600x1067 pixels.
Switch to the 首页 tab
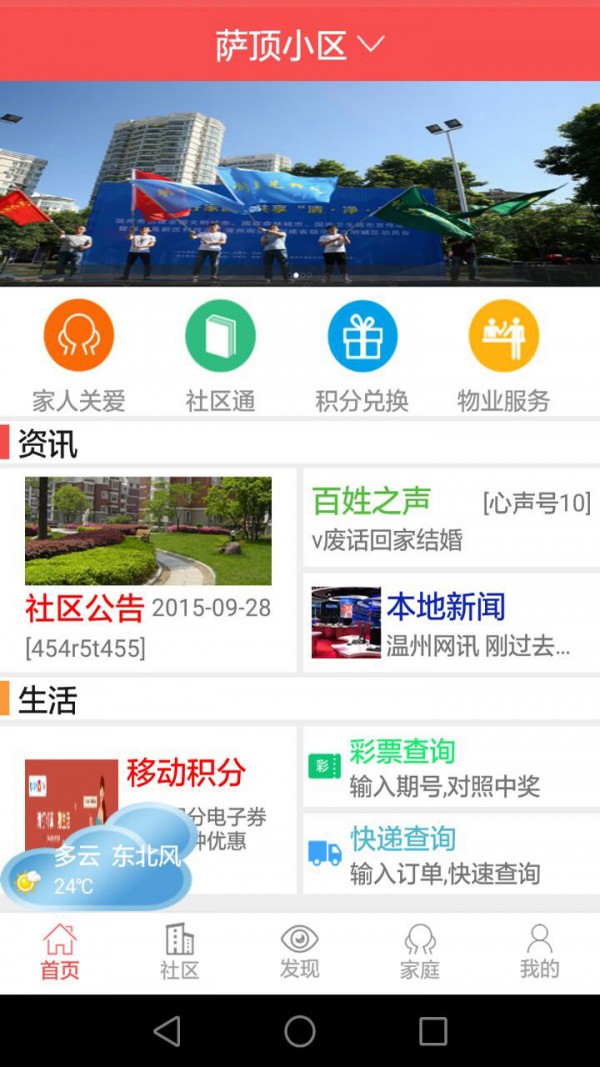(x=60, y=952)
